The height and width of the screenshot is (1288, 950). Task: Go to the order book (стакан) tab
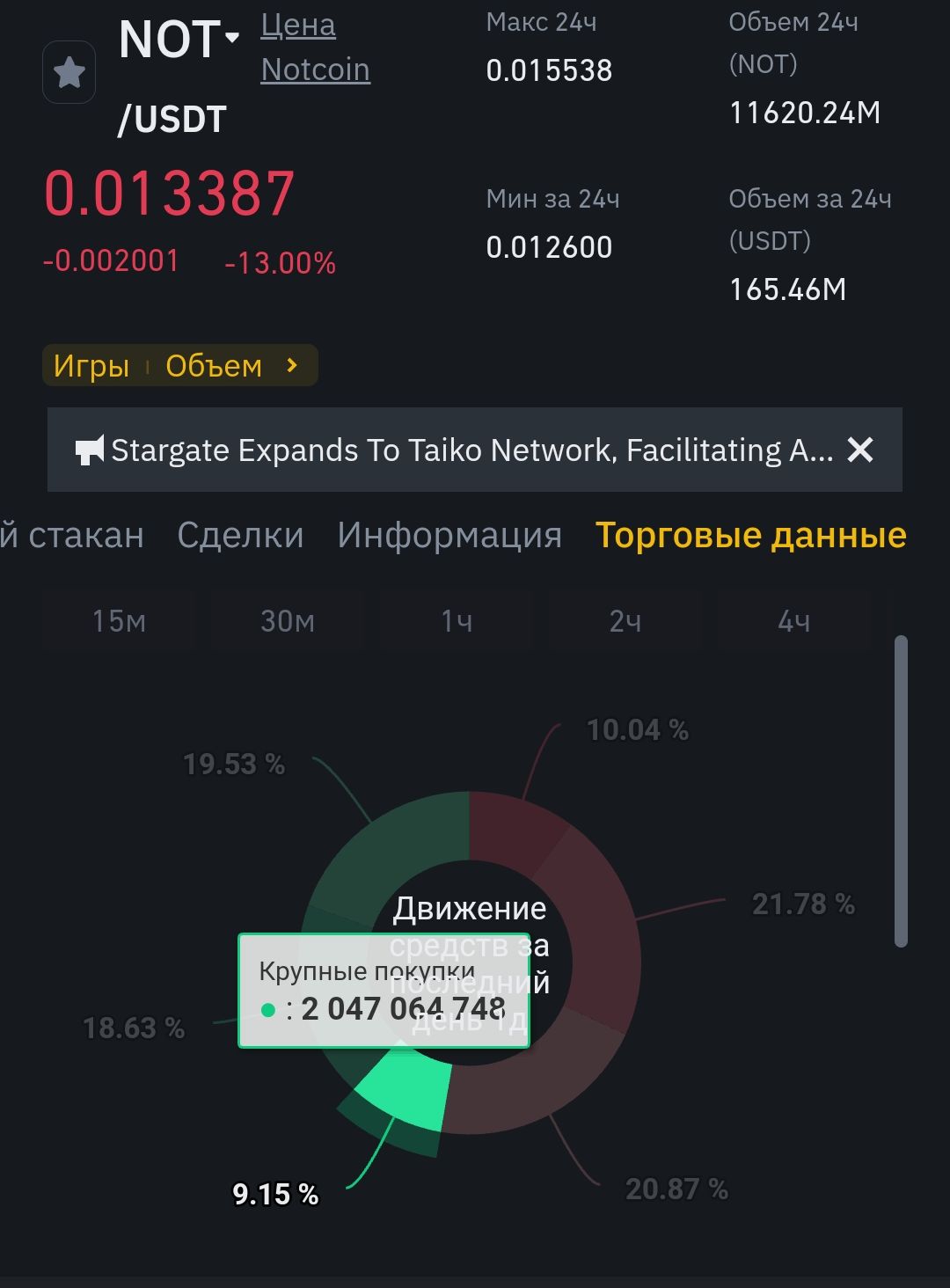pos(72,535)
